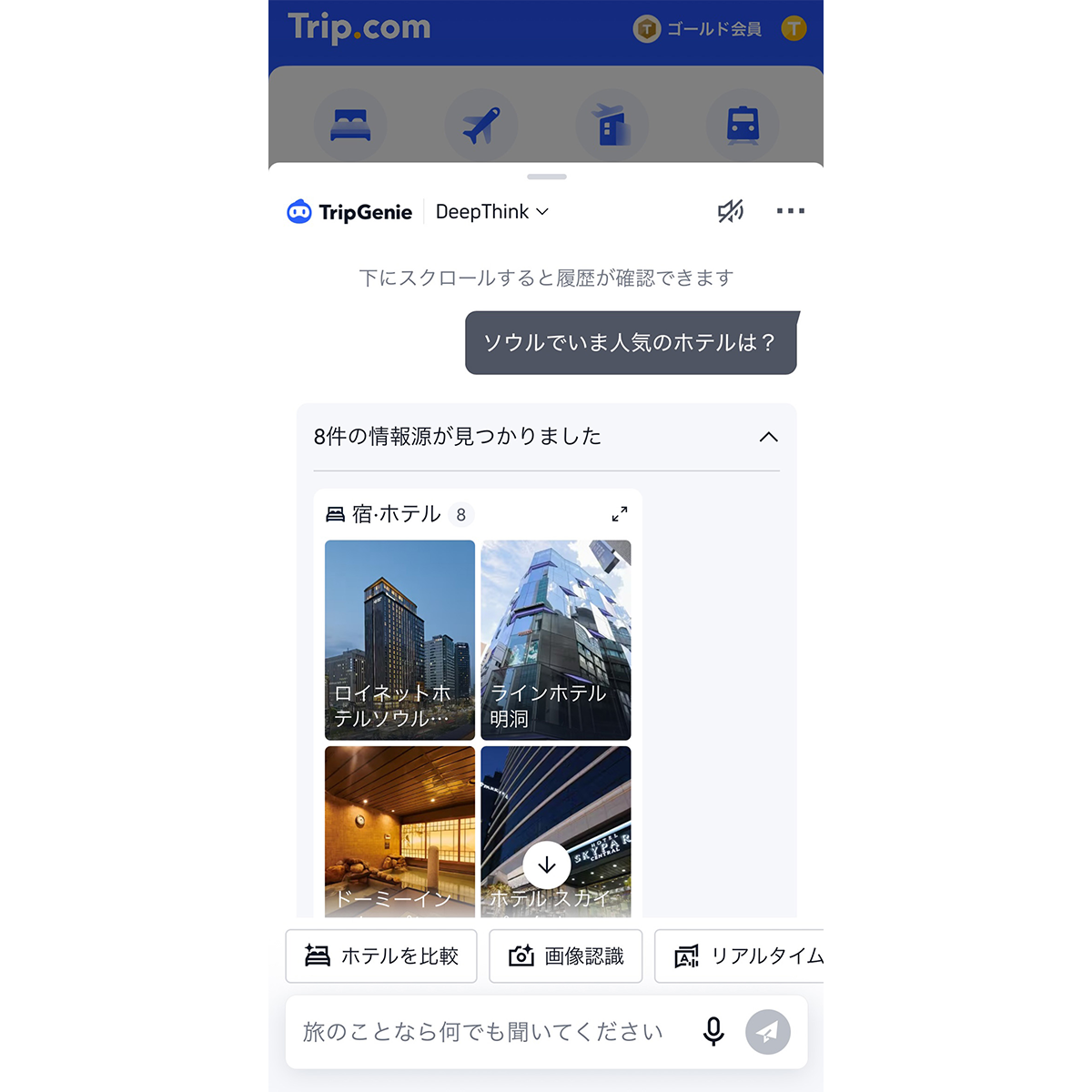
Task: Open the DeepThink mode dropdown
Action: point(492,212)
